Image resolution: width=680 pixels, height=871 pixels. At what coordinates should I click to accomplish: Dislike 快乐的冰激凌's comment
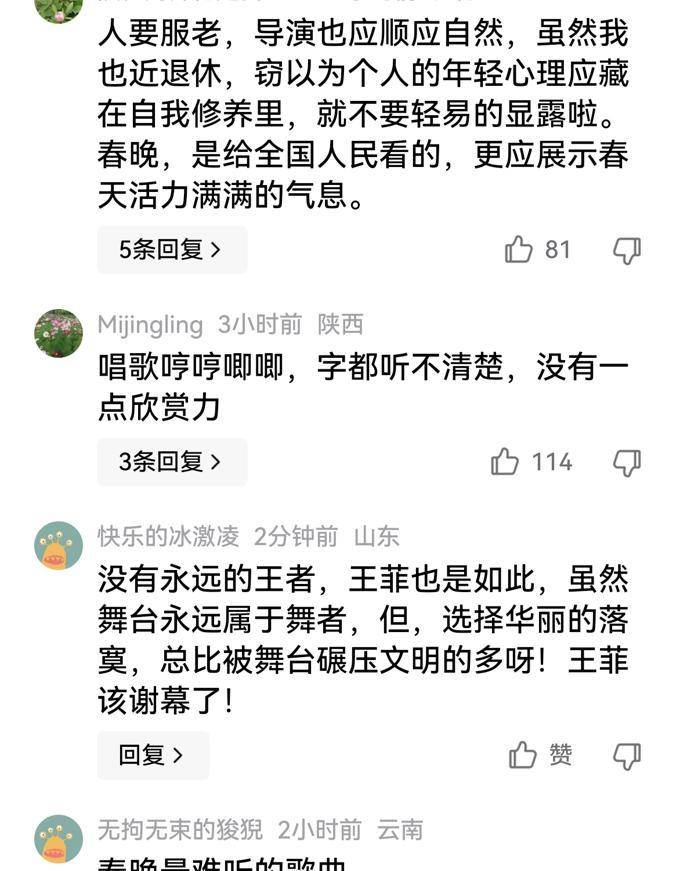tap(626, 755)
